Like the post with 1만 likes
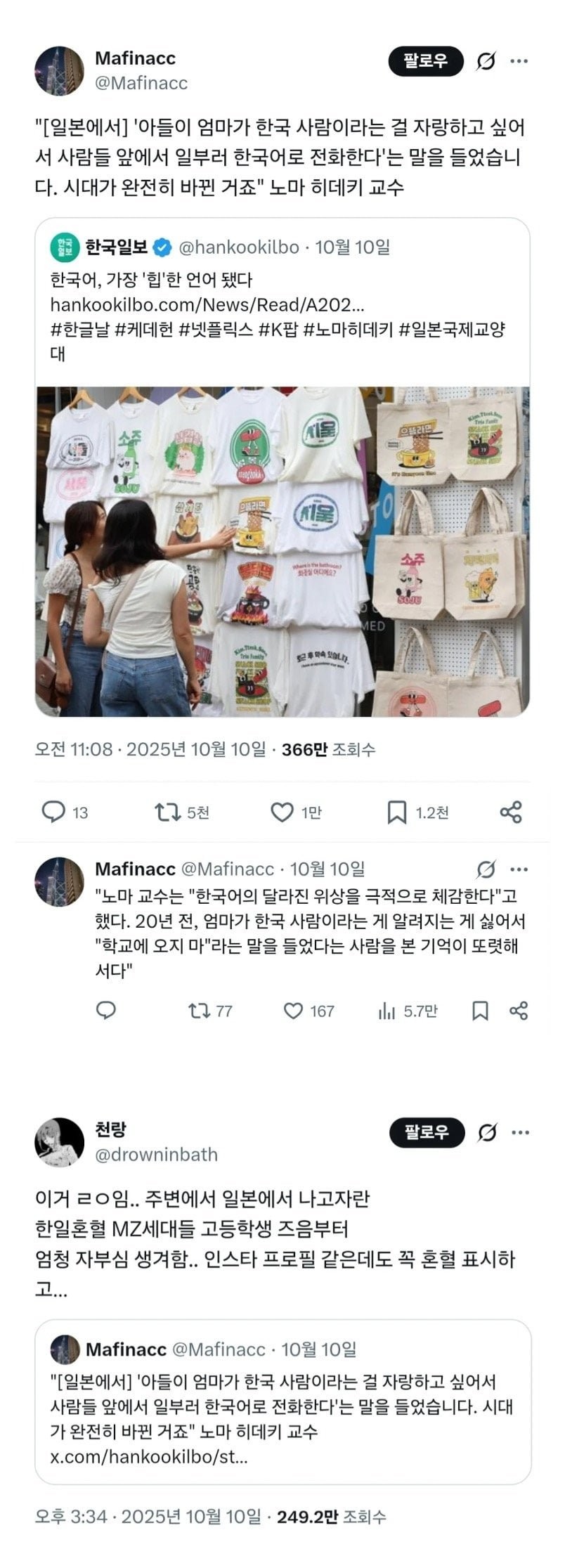This screenshot has height=1568, width=565. tap(282, 812)
